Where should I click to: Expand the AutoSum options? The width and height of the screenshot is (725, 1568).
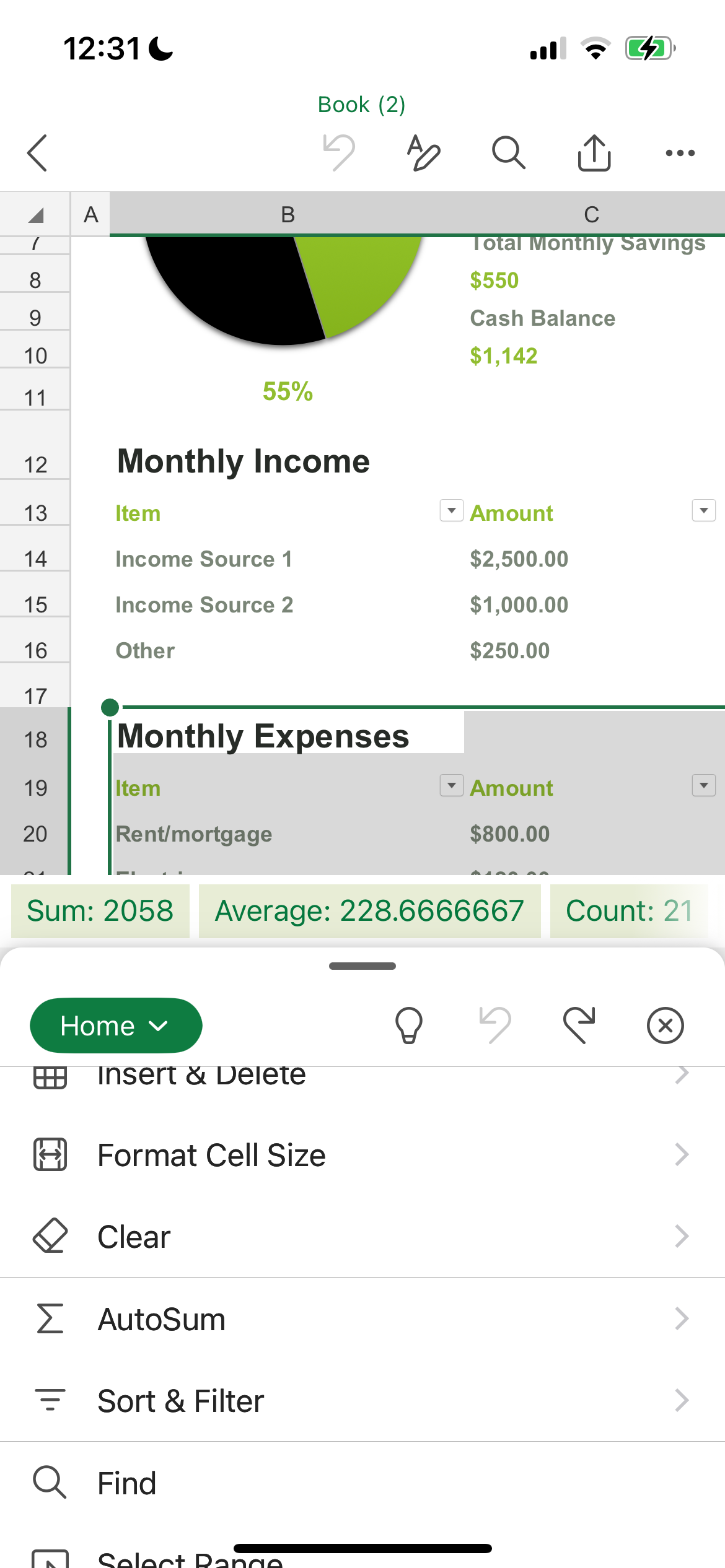tap(362, 1318)
